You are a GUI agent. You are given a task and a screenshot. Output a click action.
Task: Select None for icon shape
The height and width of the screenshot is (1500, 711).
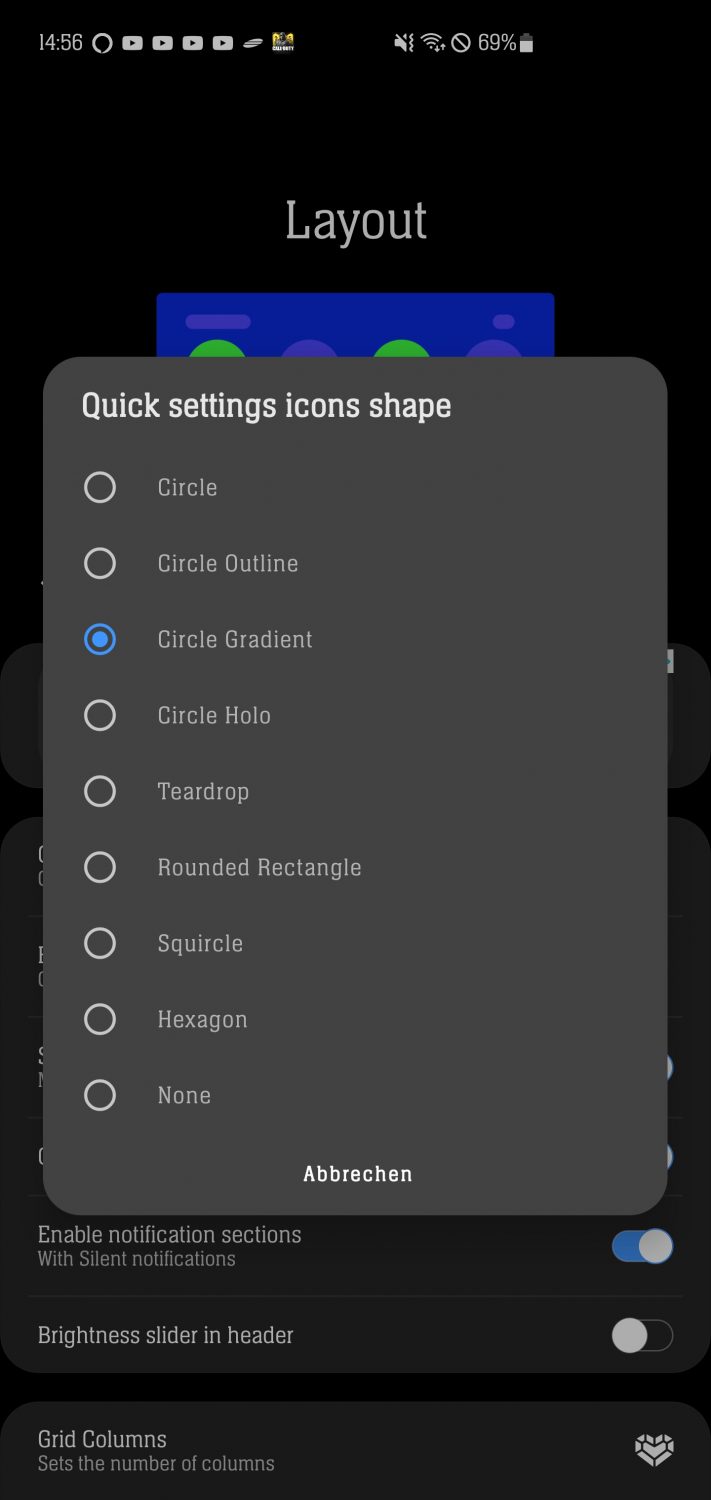[x=355, y=1095]
